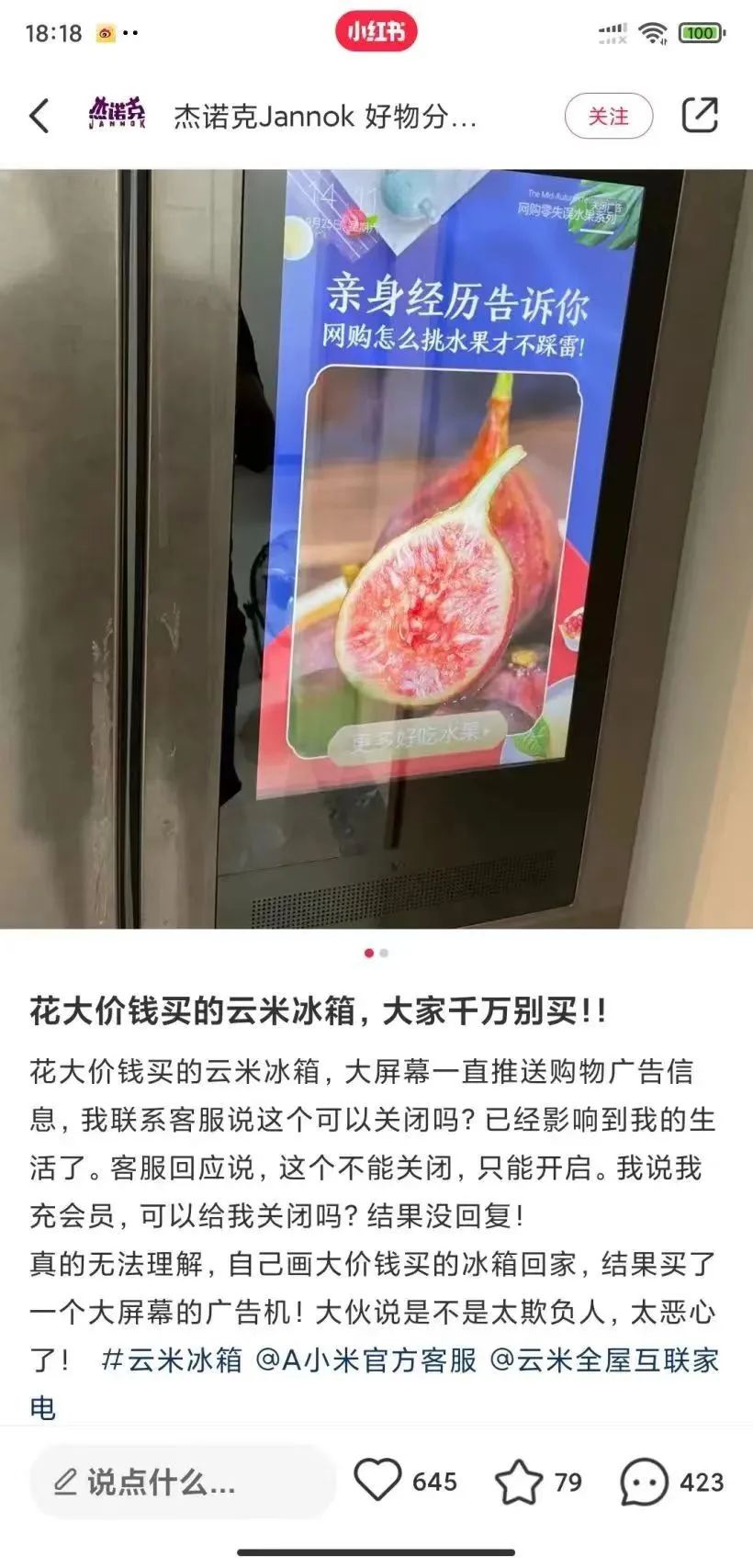The image size is (753, 1568).
Task: Open the comments bubble
Action: (644, 1482)
